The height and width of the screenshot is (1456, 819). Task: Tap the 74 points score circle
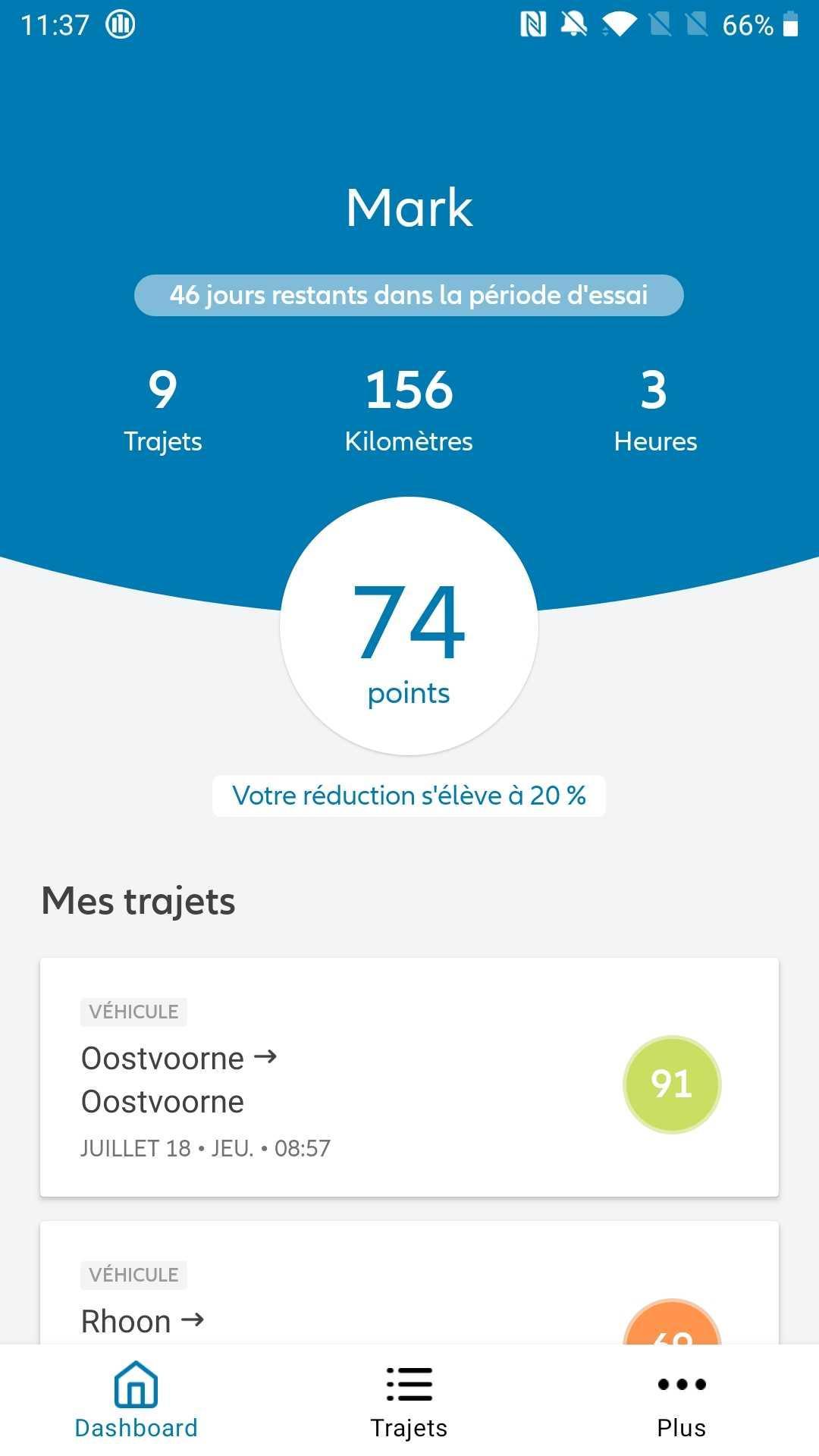(409, 626)
